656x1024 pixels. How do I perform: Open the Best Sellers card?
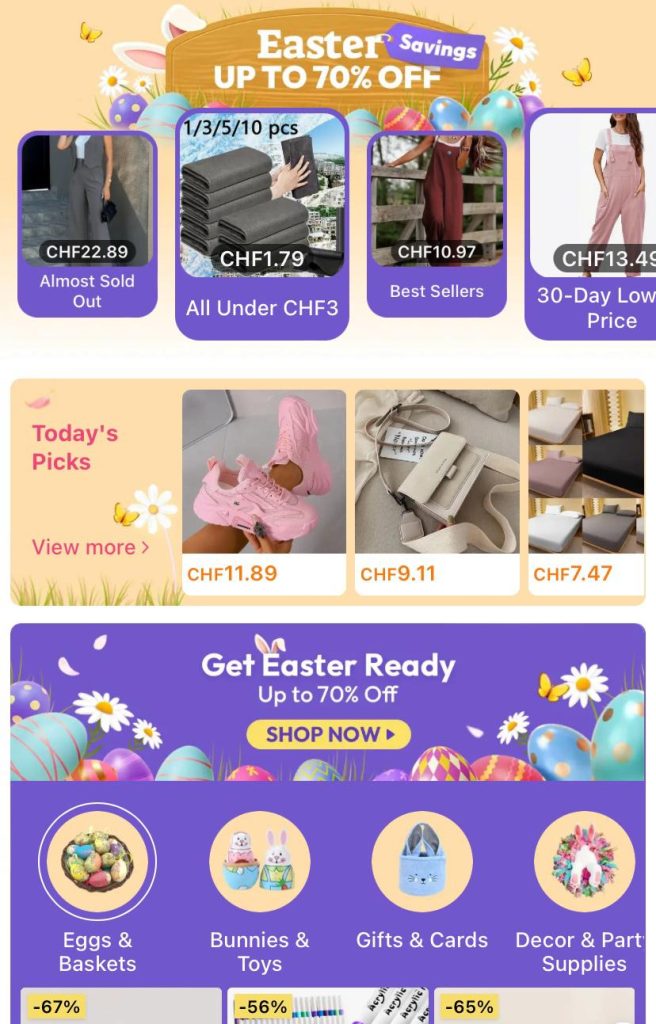coord(436,224)
